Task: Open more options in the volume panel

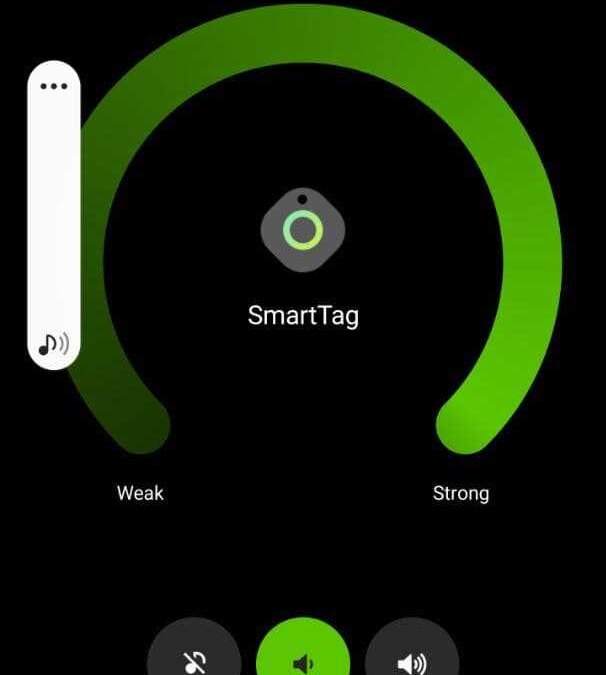Action: [x=53, y=86]
